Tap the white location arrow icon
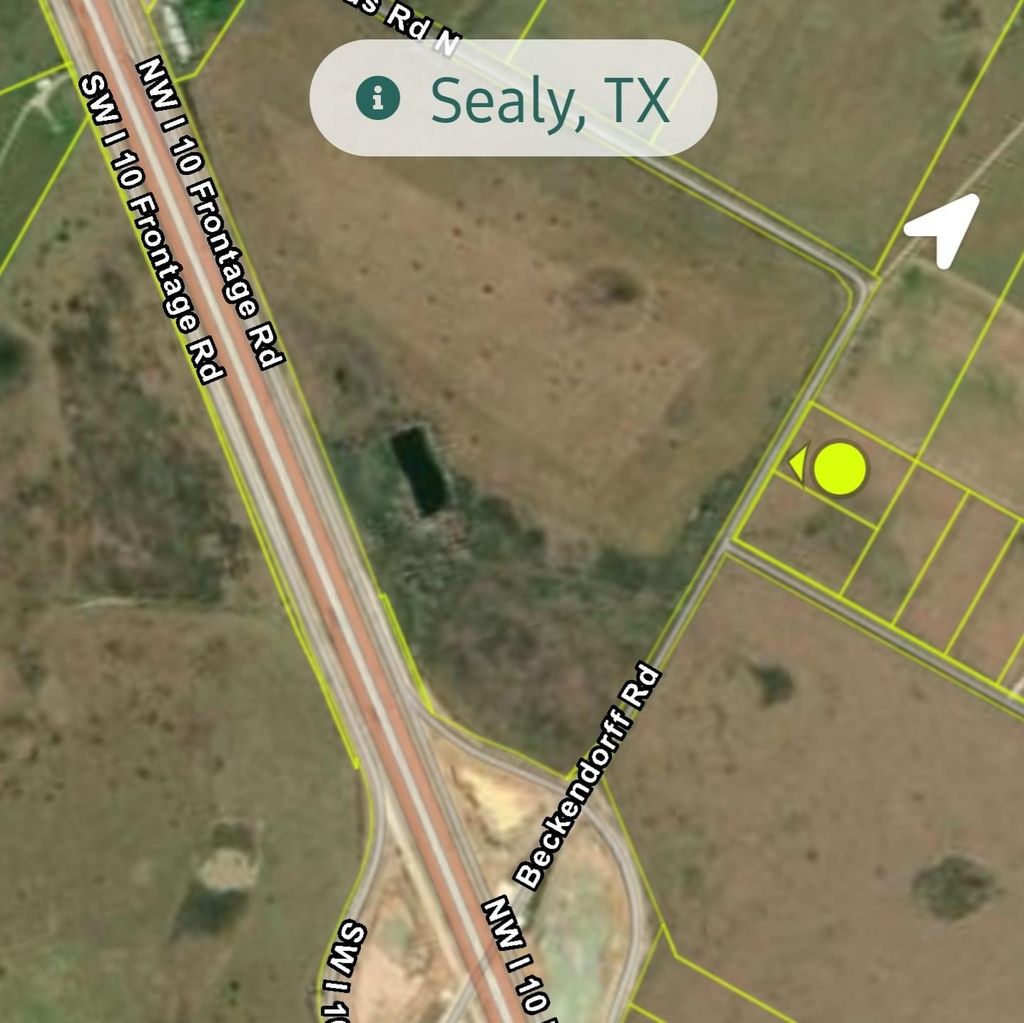The height and width of the screenshot is (1023, 1024). point(944,229)
